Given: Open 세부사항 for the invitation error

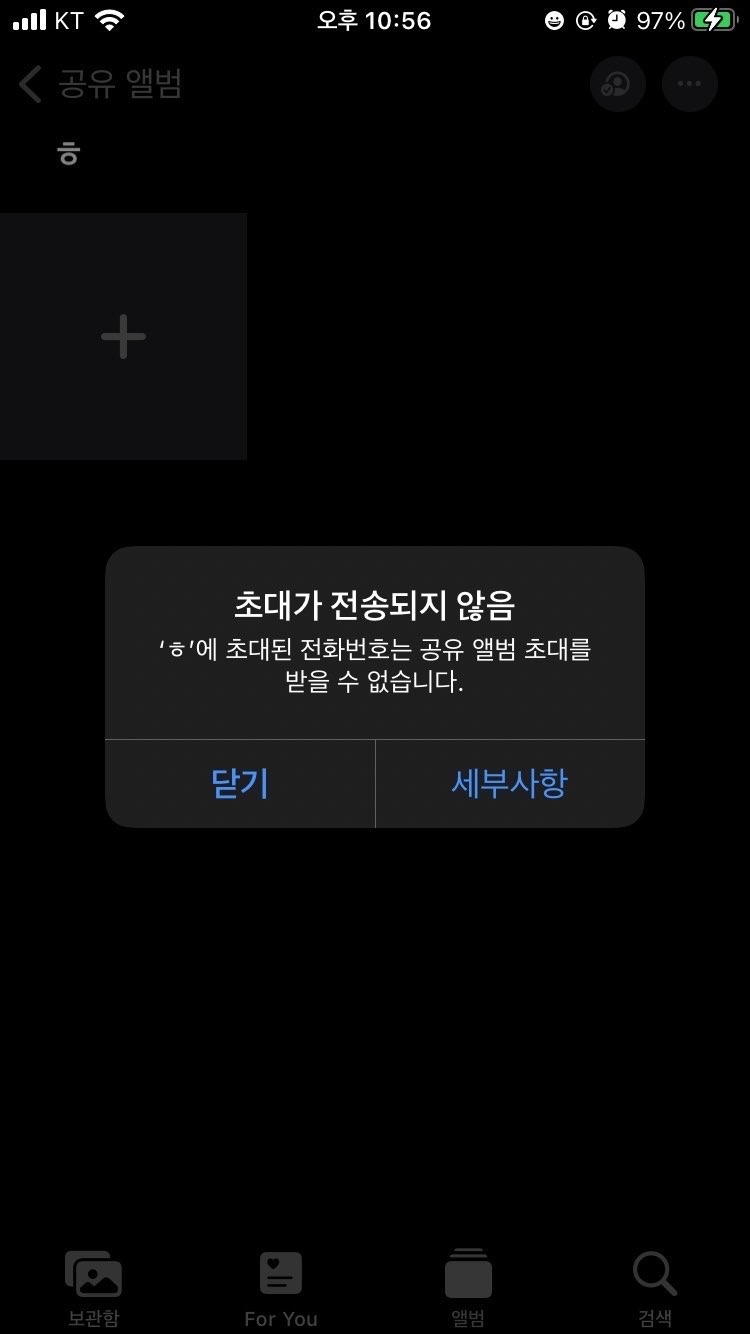Looking at the screenshot, I should 509,784.
